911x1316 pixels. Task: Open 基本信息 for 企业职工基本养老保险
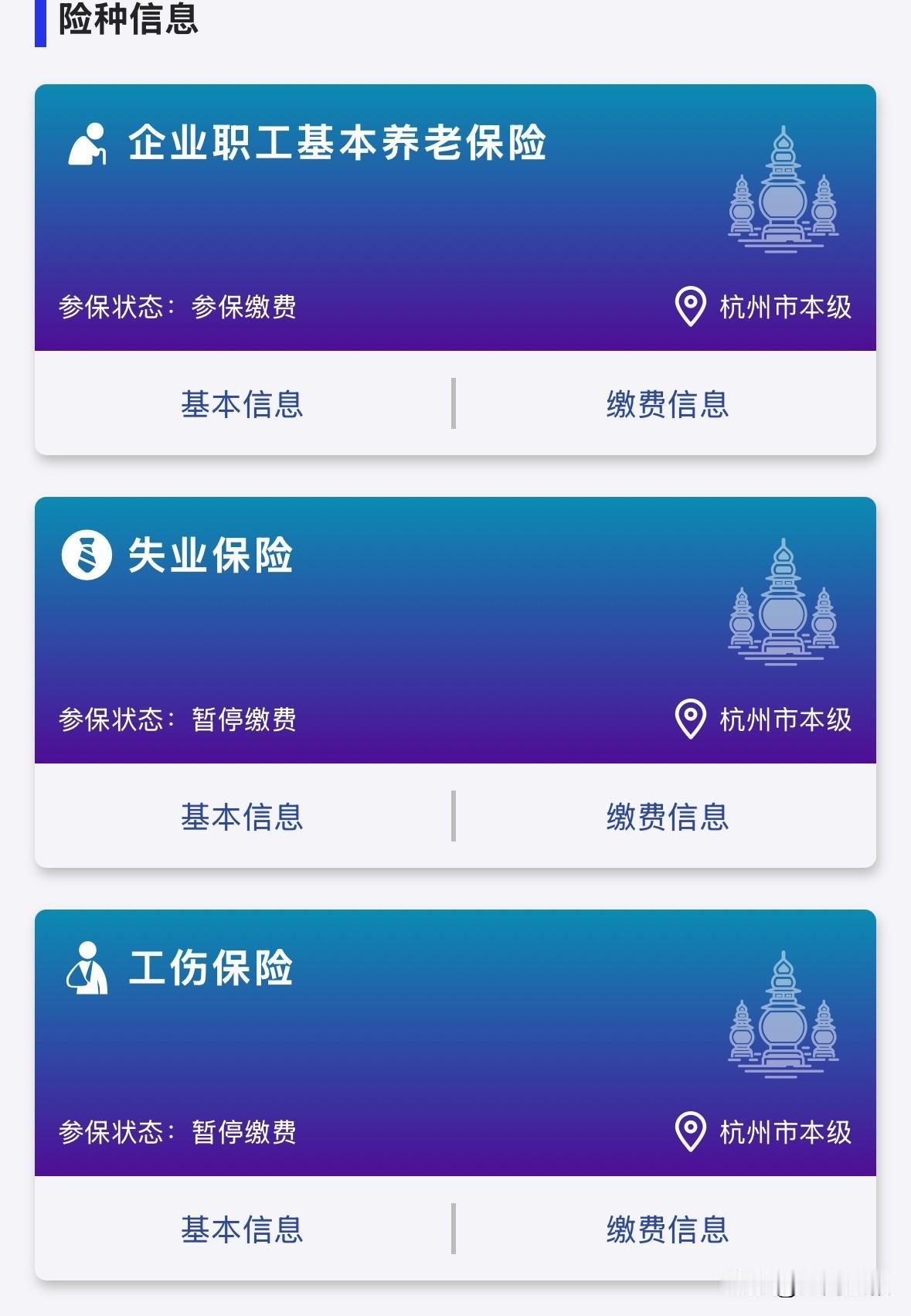click(241, 405)
